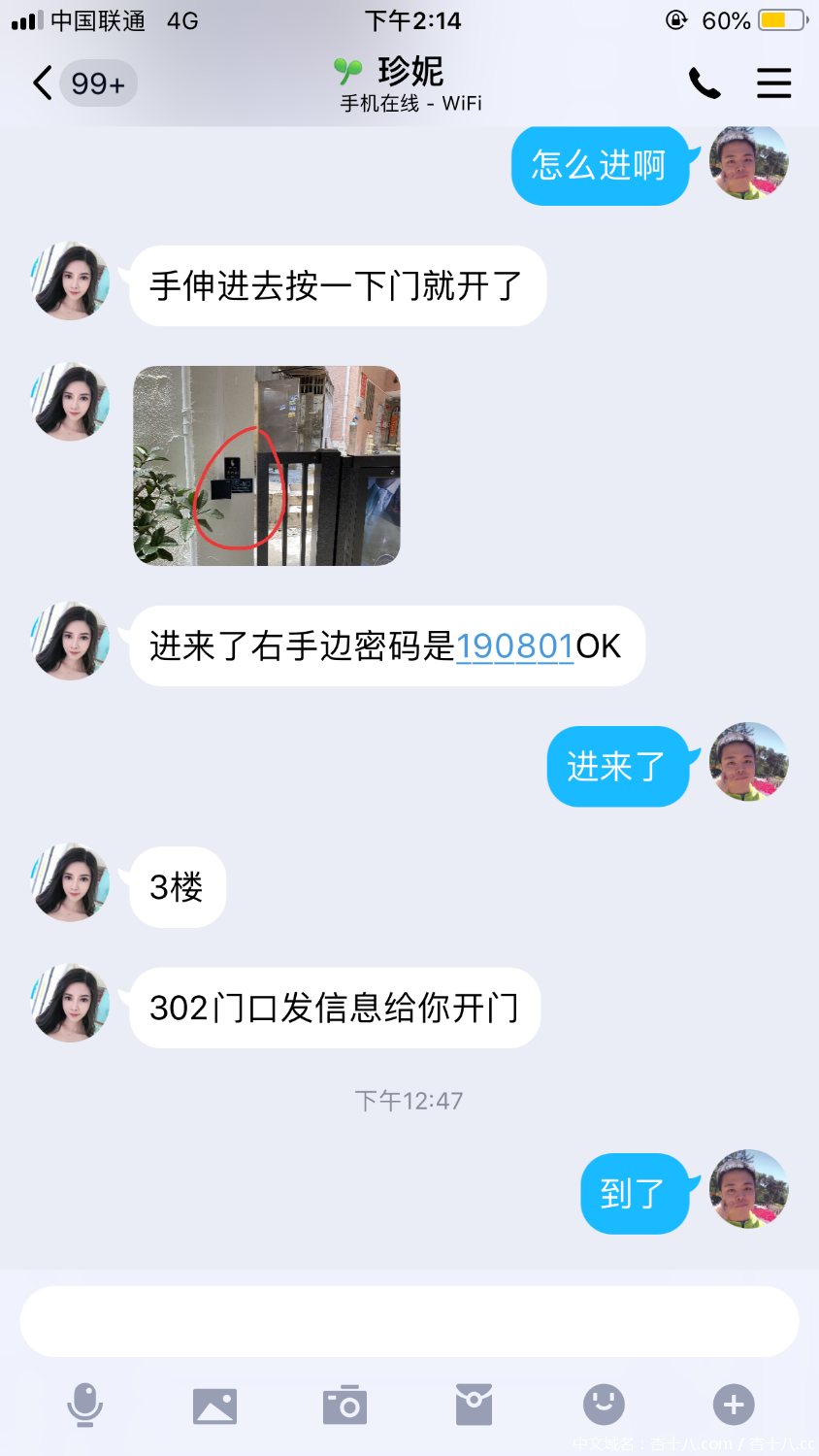This screenshot has width=819, height=1456.
Task: Open the emoji panel
Action: [604, 1405]
